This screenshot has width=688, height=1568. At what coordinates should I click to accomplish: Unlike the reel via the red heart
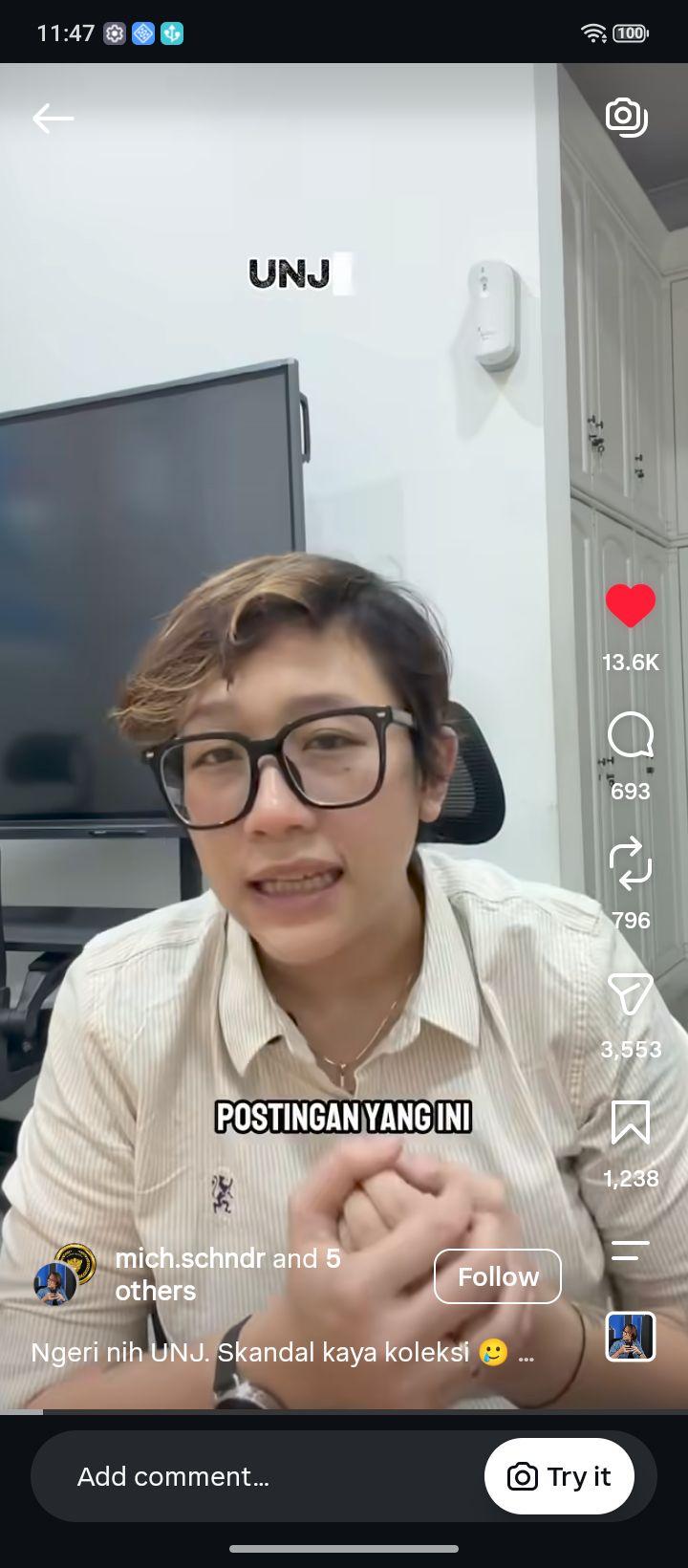(x=631, y=606)
